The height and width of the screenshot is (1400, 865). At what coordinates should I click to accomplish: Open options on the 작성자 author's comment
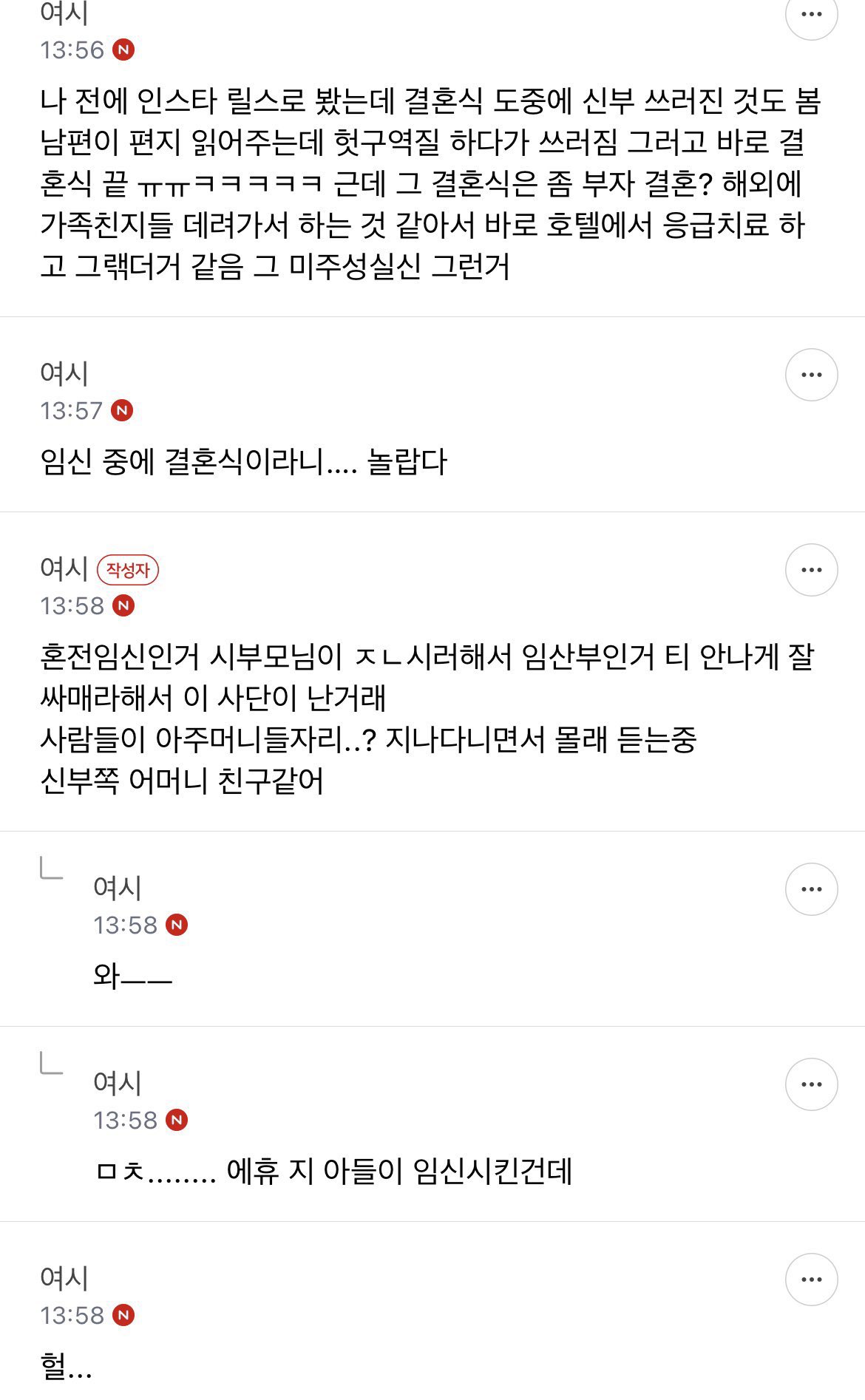[811, 570]
